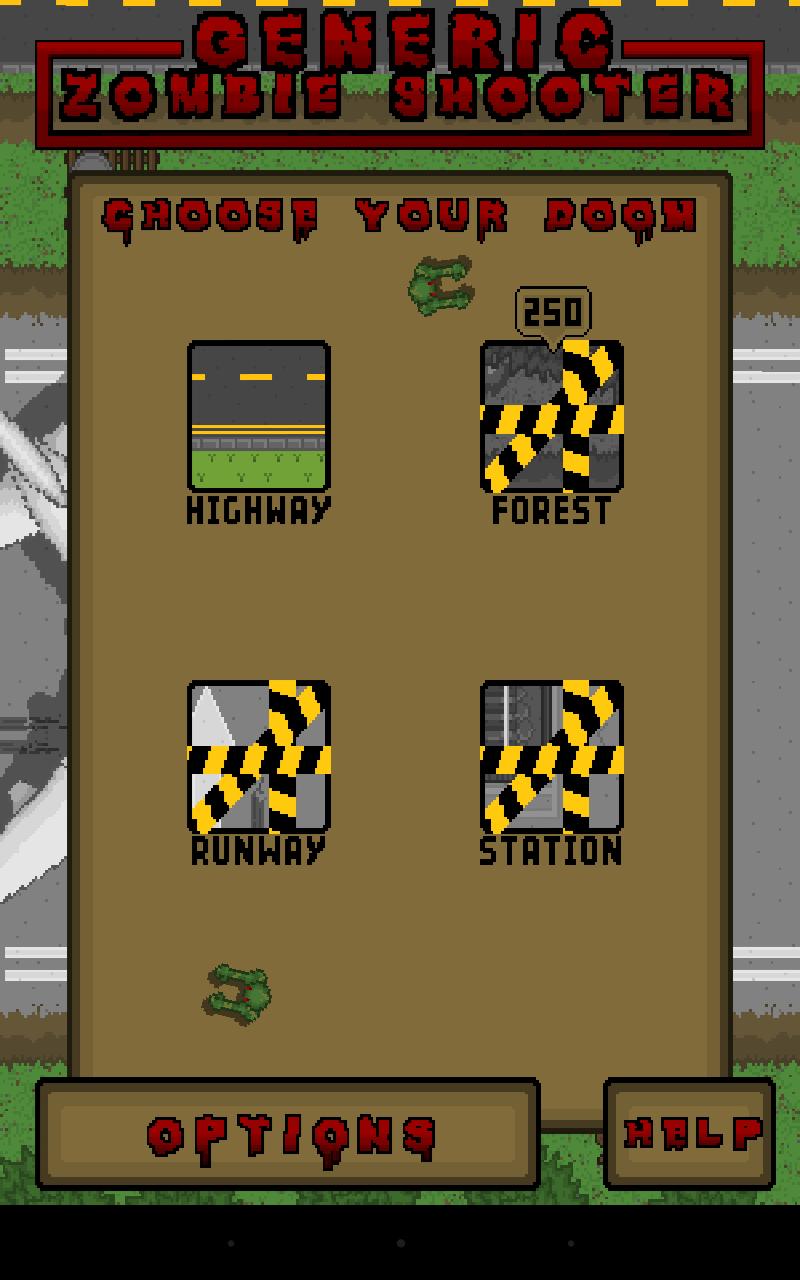Open the Options menu

pyautogui.click(x=289, y=1134)
